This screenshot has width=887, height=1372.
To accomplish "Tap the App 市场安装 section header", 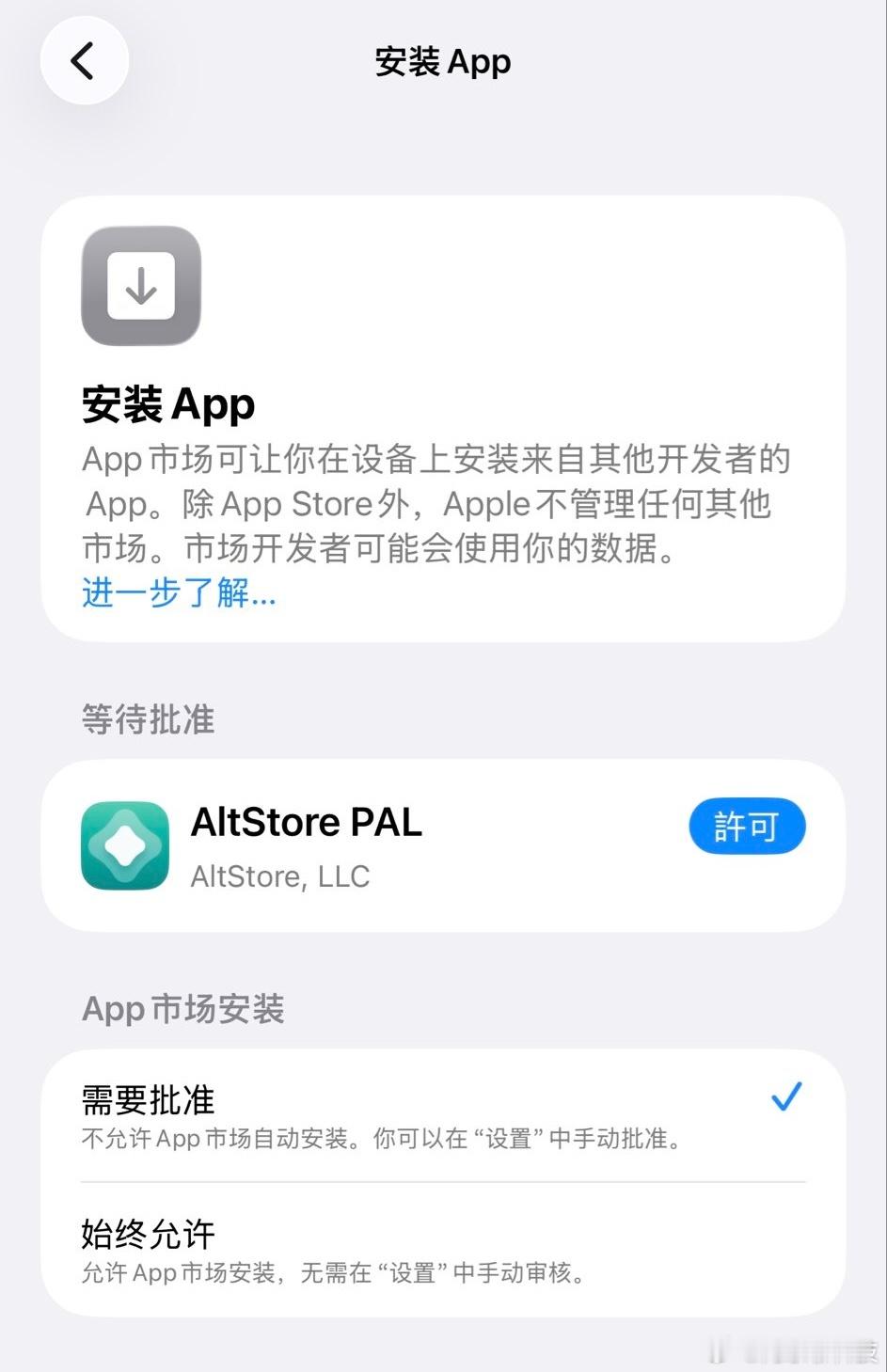I will click(x=182, y=1008).
